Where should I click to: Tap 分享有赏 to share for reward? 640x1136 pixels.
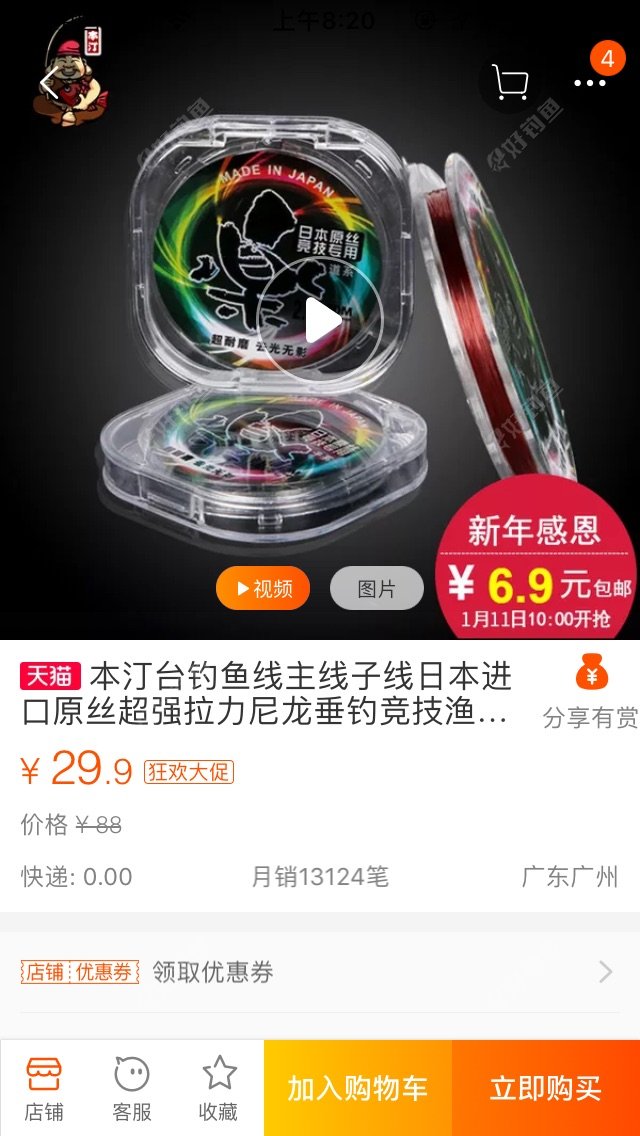590,692
